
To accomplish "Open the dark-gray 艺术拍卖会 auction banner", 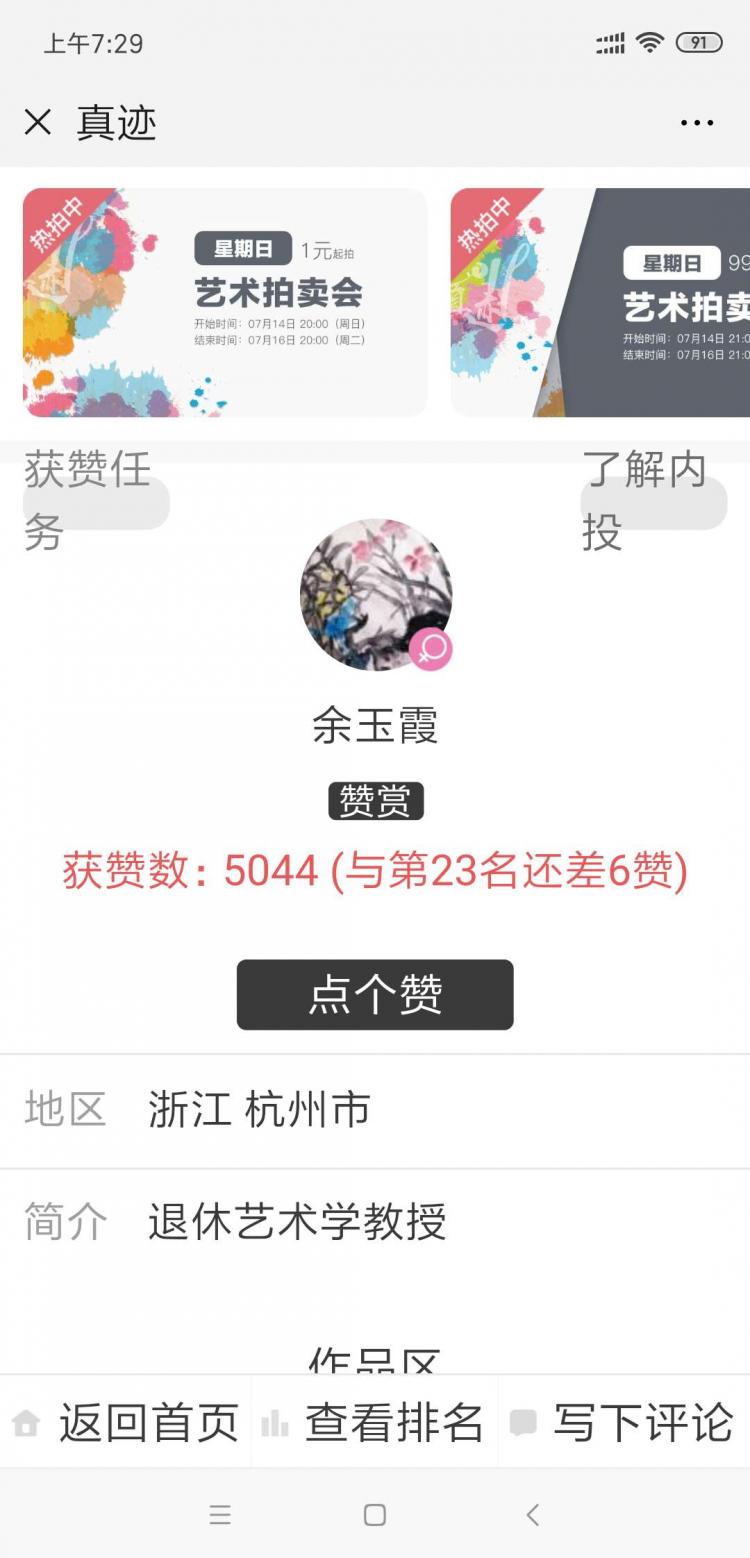I will pyautogui.click(x=600, y=302).
